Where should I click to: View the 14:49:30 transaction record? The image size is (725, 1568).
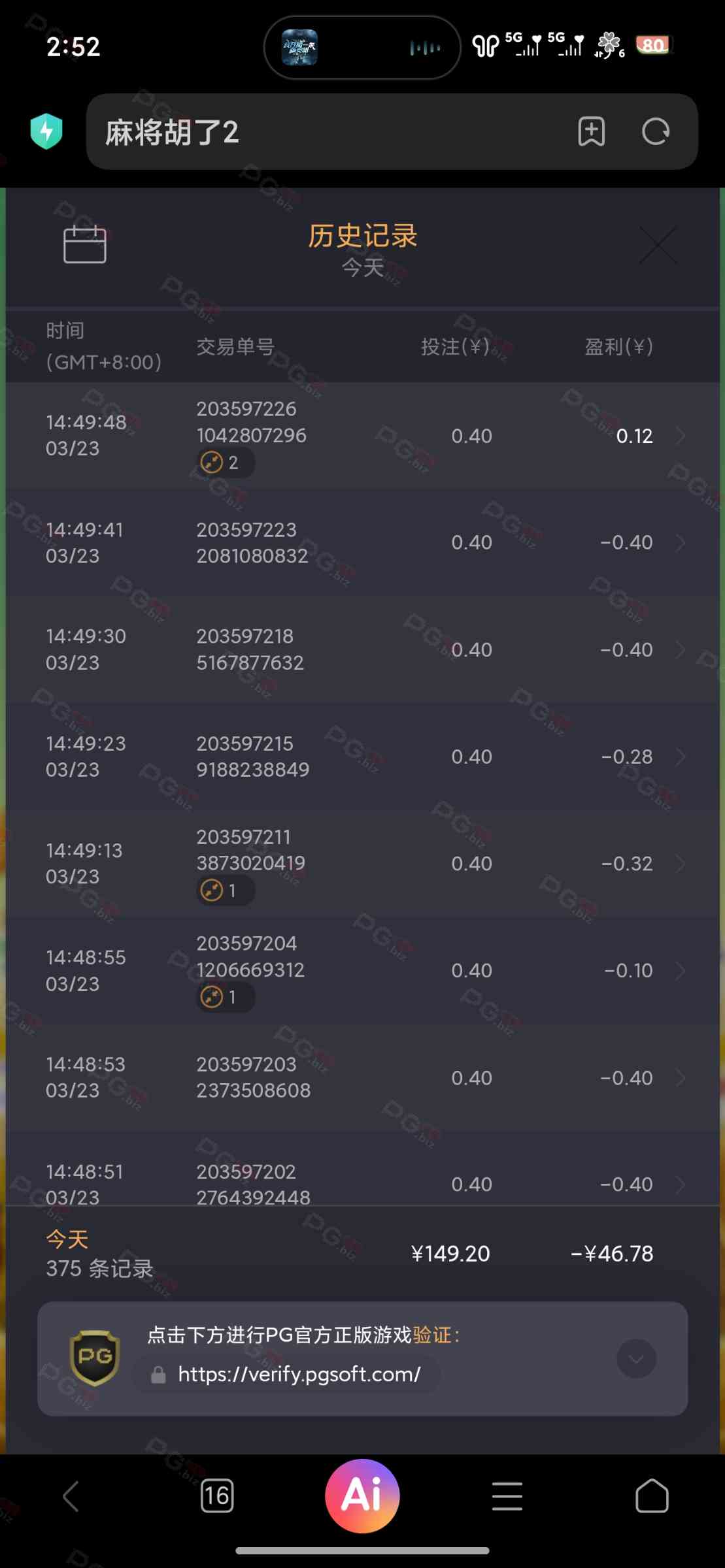pos(363,649)
